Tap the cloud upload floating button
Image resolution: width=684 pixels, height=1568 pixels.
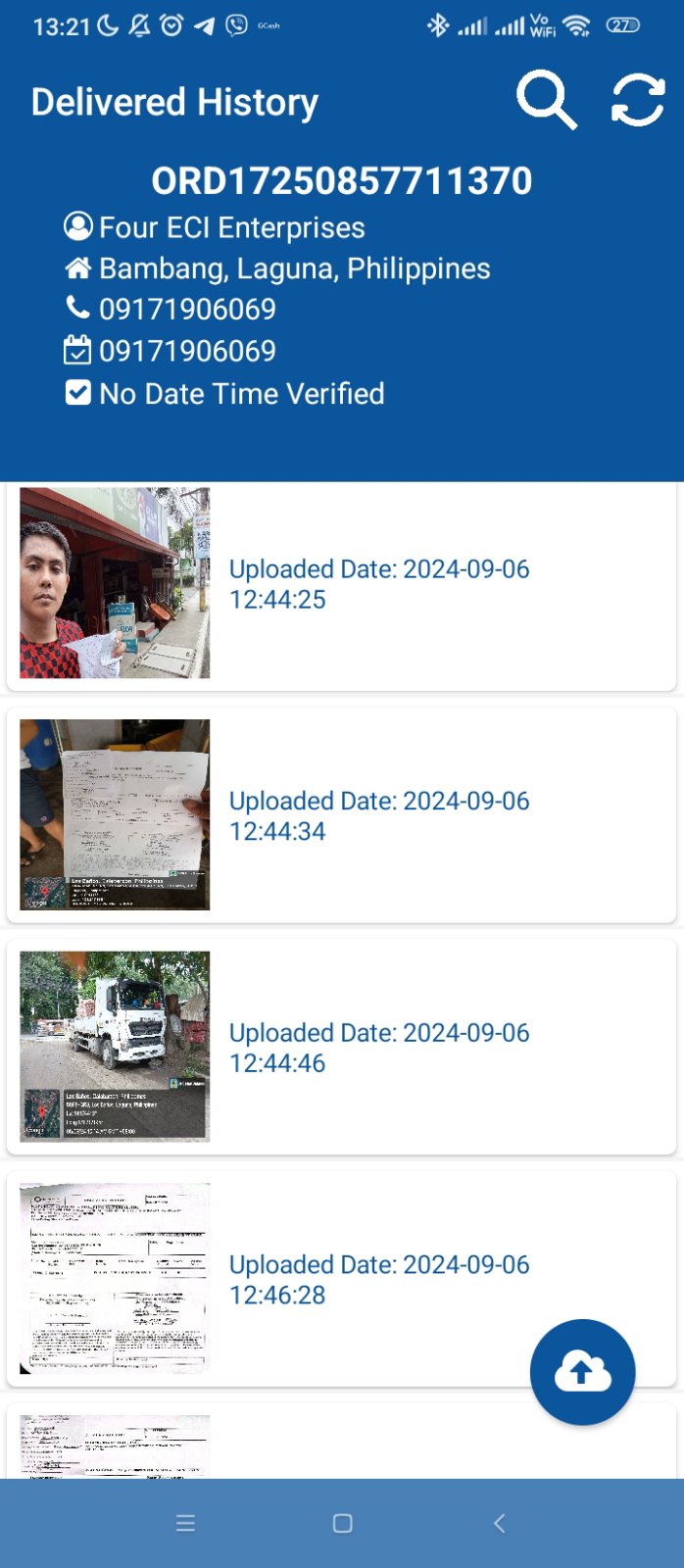click(x=582, y=1372)
